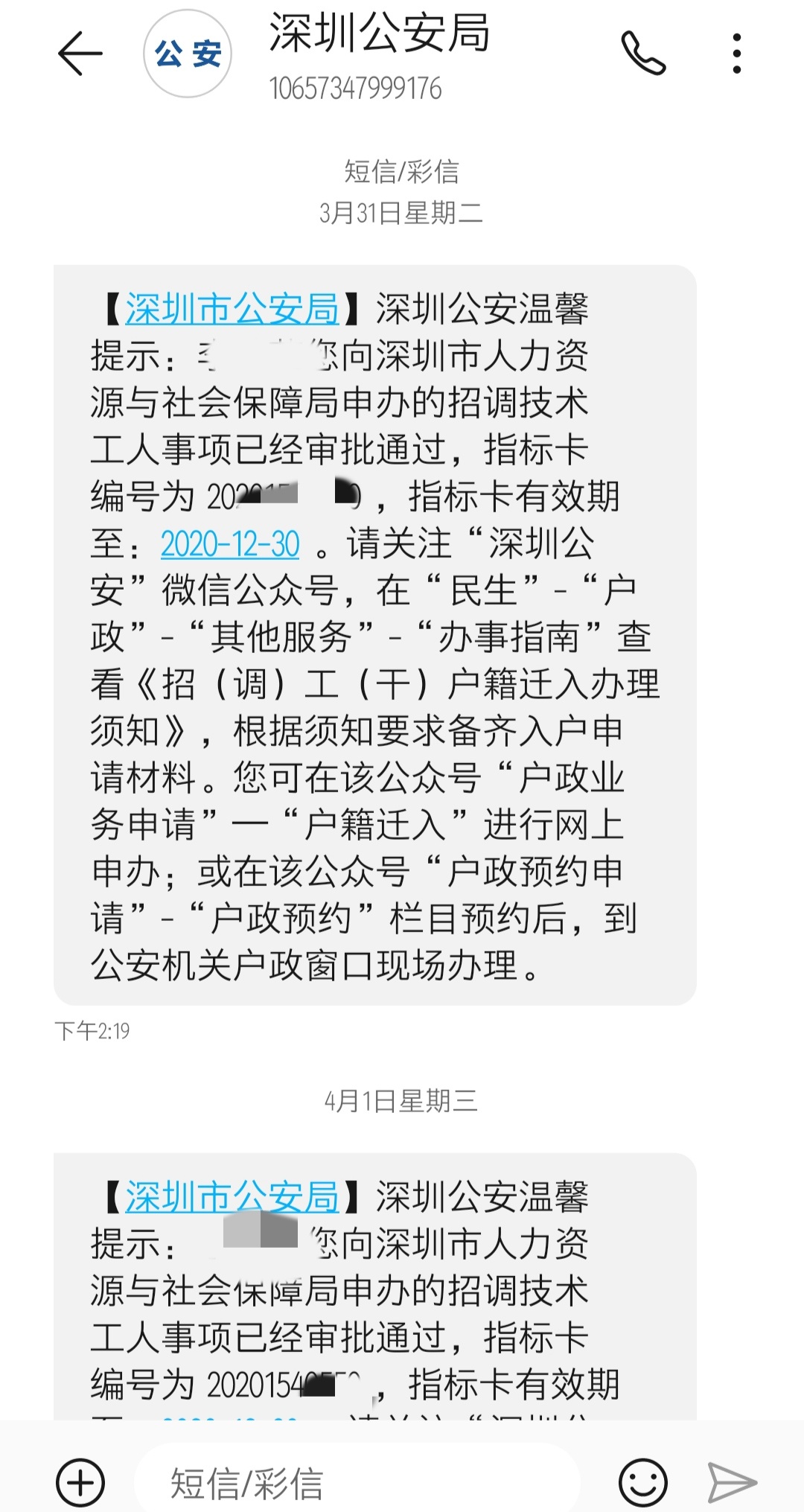
Task: Tap the 深圳市公安局 link in the March 31 message
Action: [x=232, y=308]
